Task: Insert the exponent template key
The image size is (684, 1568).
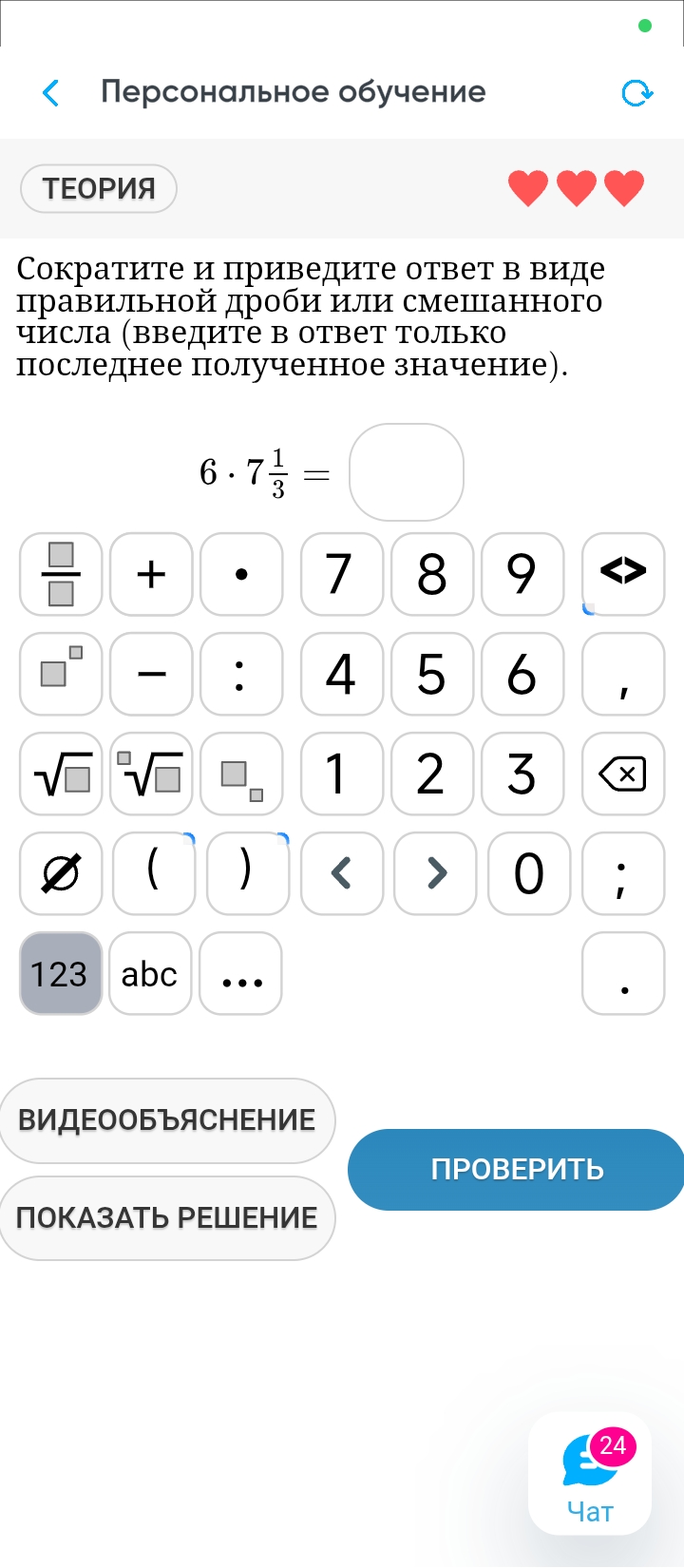Action: 61,674
